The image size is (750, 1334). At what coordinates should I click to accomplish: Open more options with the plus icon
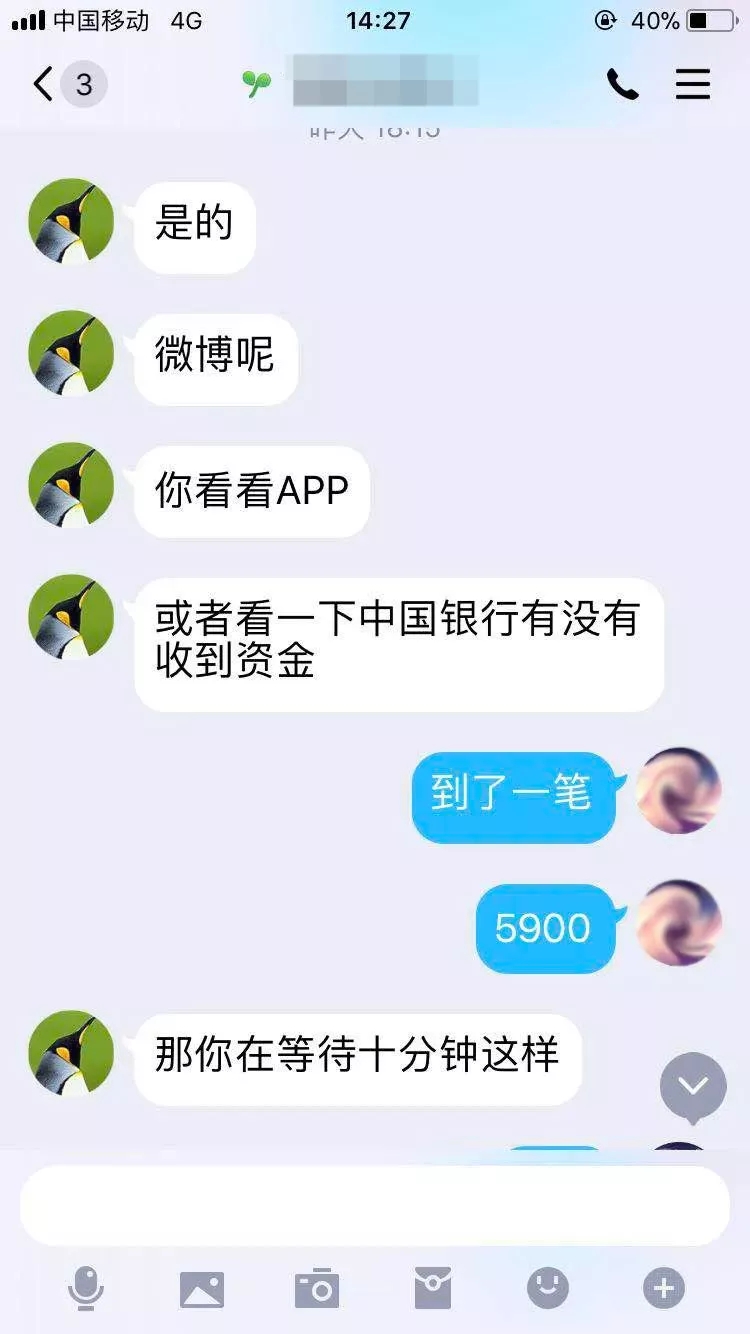point(663,1288)
